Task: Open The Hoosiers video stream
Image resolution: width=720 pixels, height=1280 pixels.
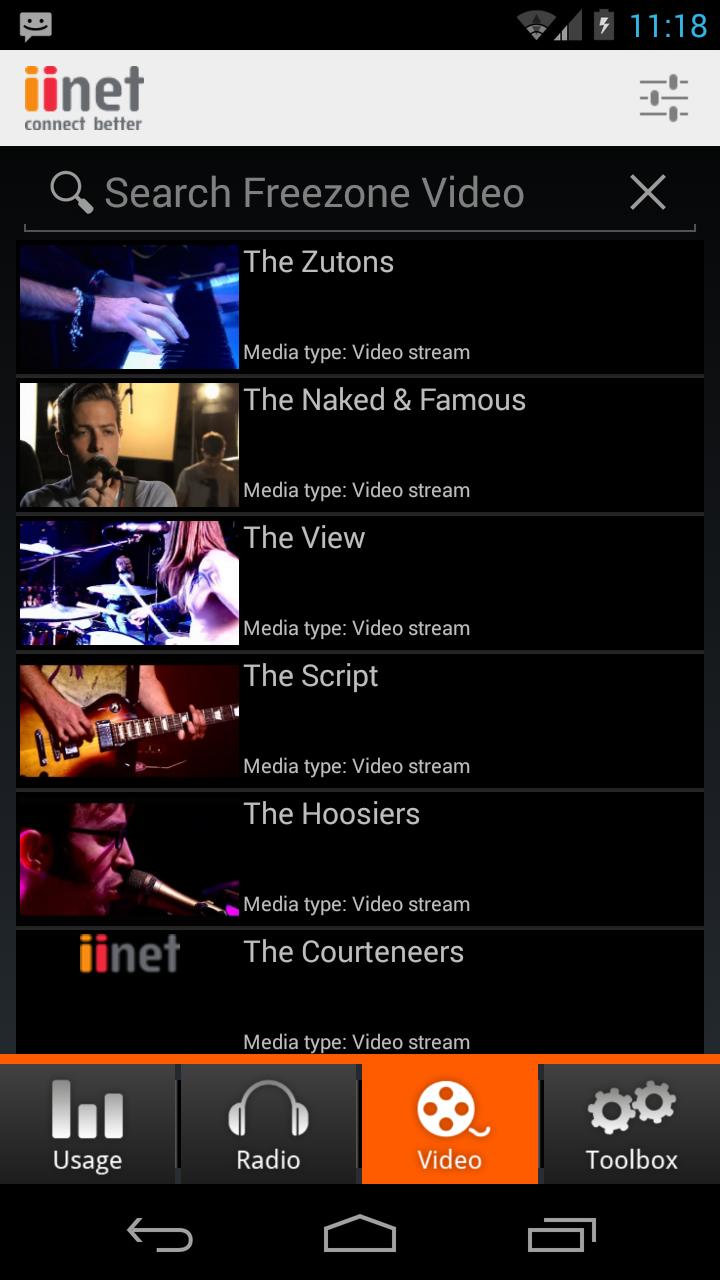Action: pos(360,859)
